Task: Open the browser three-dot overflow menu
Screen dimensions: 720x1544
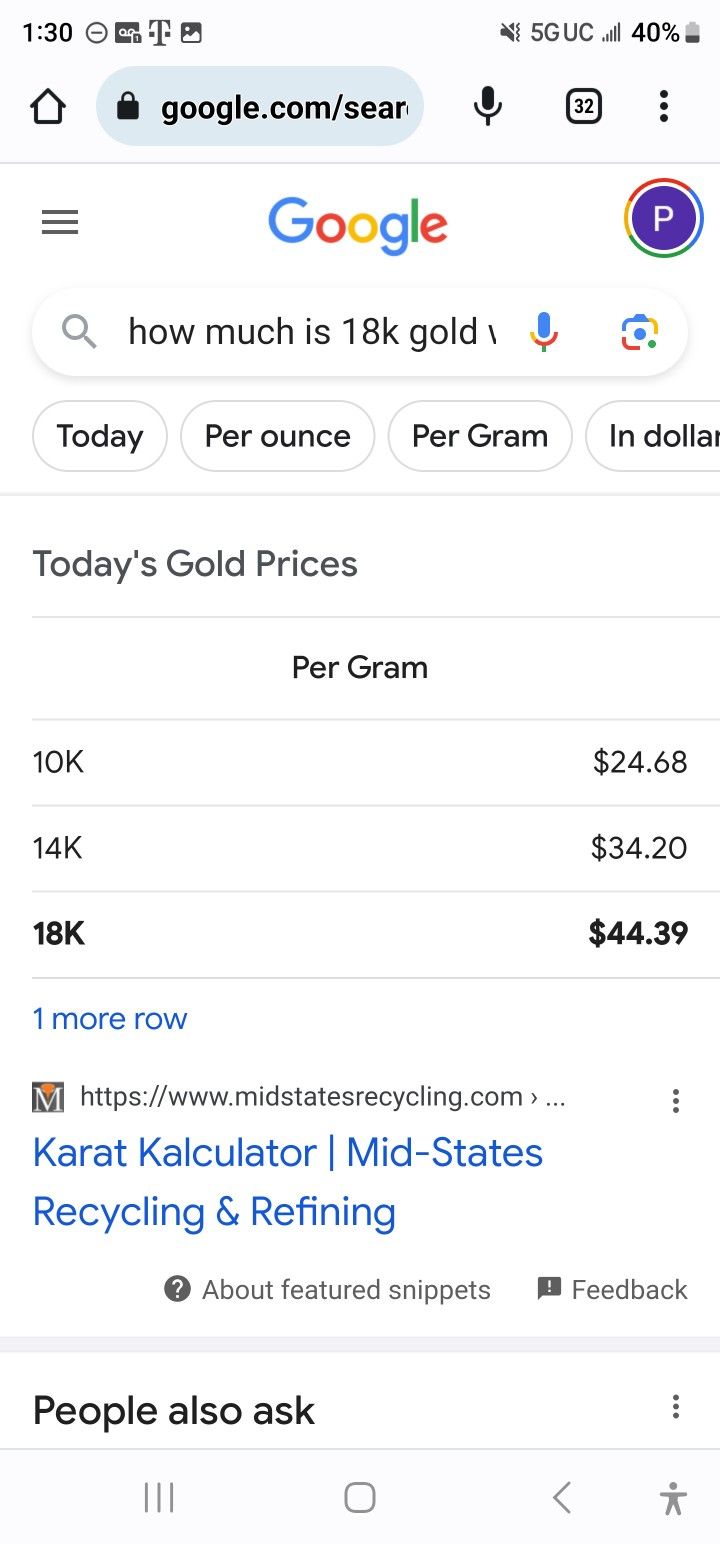Action: tap(663, 105)
